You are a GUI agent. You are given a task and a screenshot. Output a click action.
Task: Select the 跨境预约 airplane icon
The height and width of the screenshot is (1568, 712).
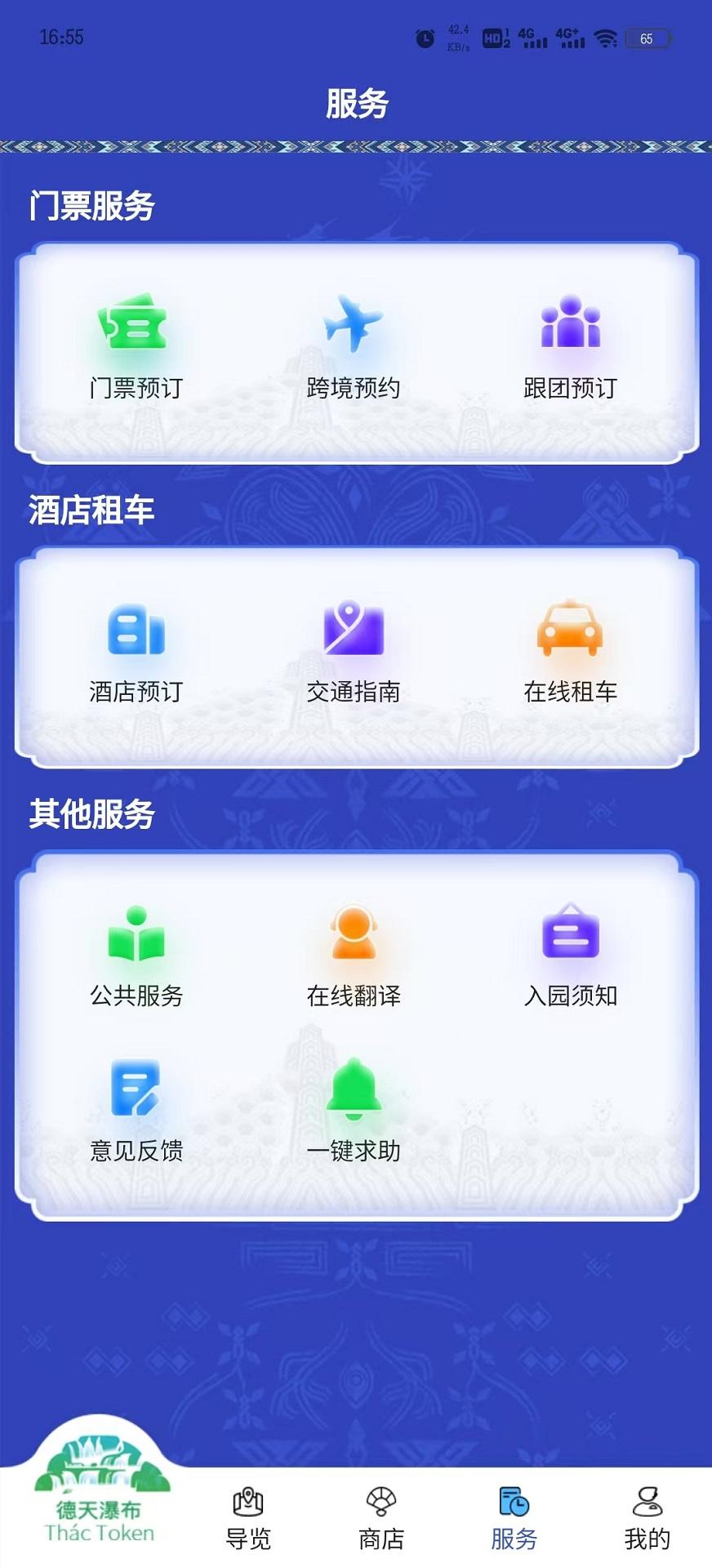(353, 327)
